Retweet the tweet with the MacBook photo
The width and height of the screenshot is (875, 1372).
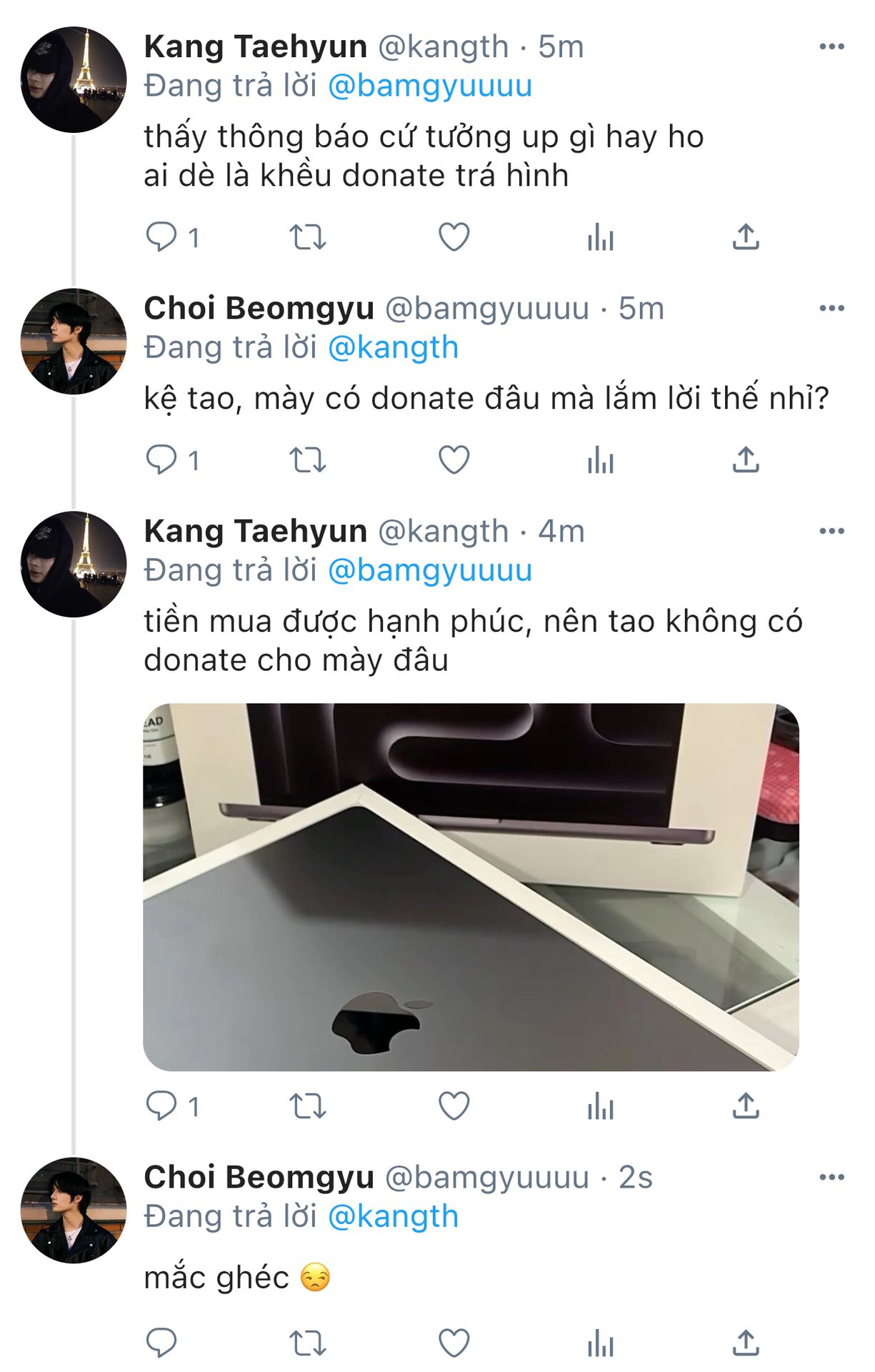[308, 1106]
